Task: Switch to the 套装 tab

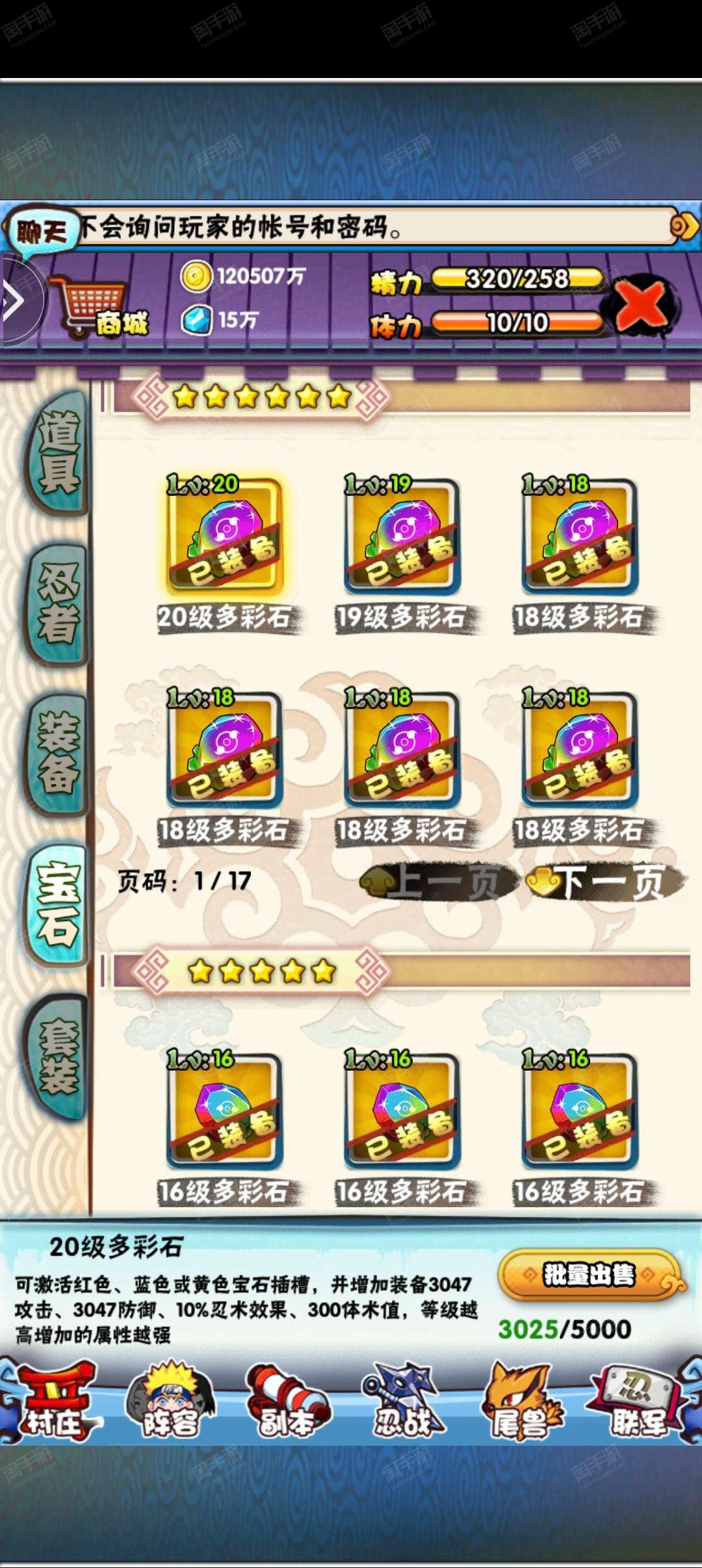Action: [58, 1056]
